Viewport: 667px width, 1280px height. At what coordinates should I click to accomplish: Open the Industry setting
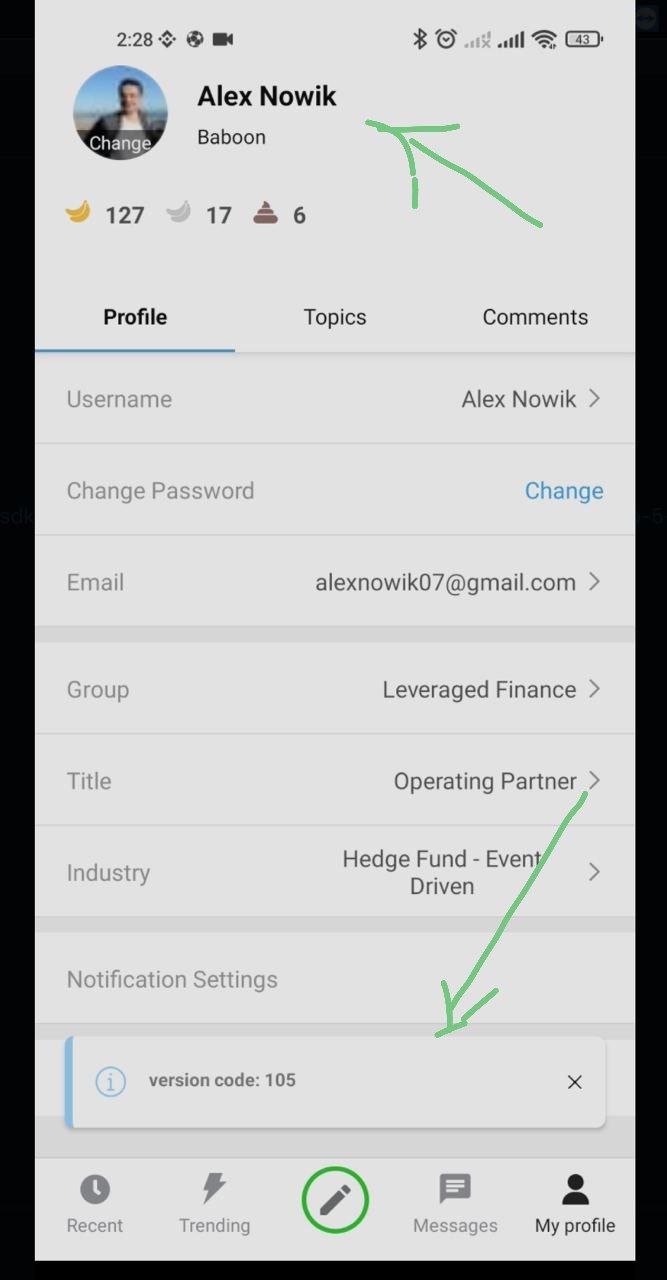click(x=335, y=873)
